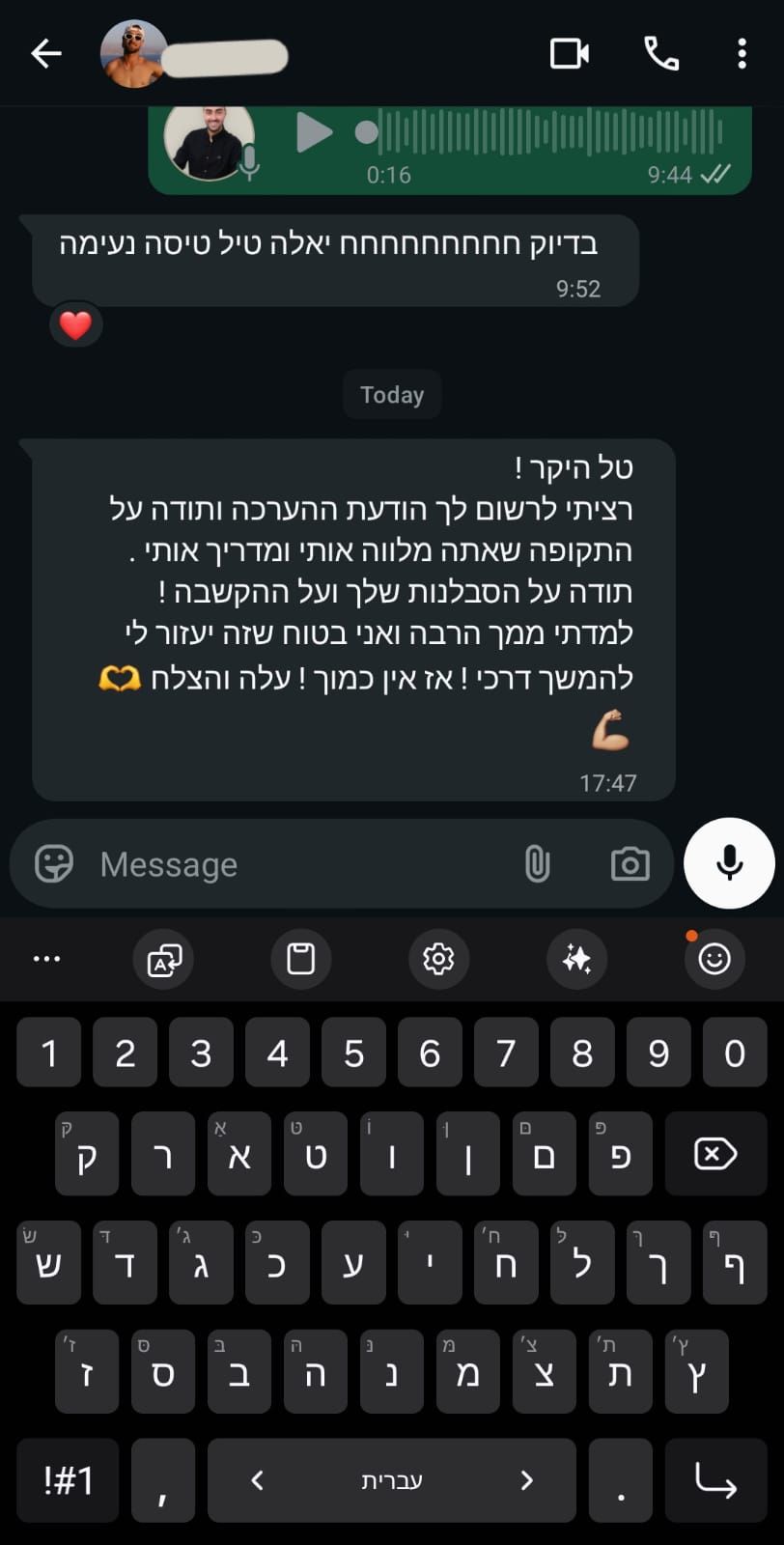
Task: Open the keyboard translate tool
Action: [x=164, y=959]
